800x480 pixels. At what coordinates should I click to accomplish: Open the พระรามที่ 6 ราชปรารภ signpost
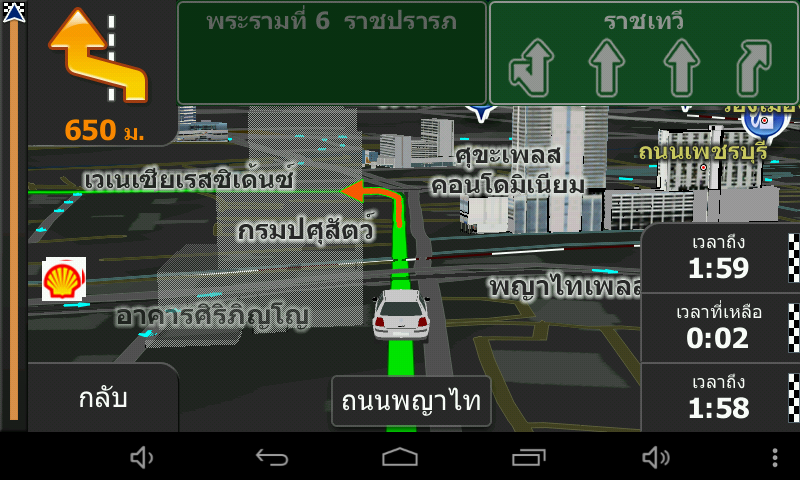pos(331,52)
